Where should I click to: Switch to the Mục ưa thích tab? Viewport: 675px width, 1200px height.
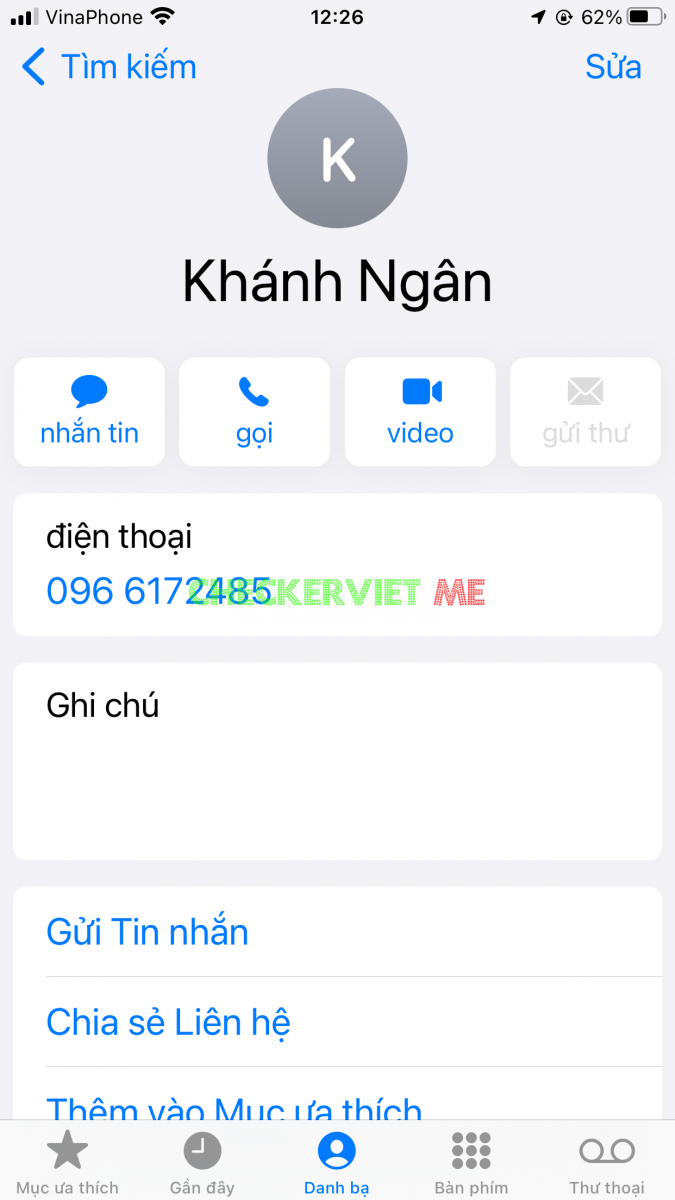(x=67, y=1163)
